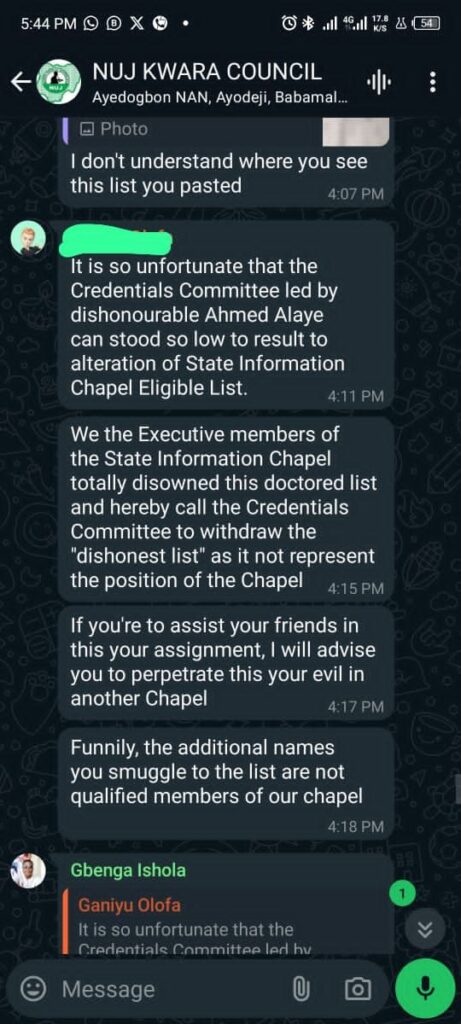Attach a file with the paperclip

point(300,990)
